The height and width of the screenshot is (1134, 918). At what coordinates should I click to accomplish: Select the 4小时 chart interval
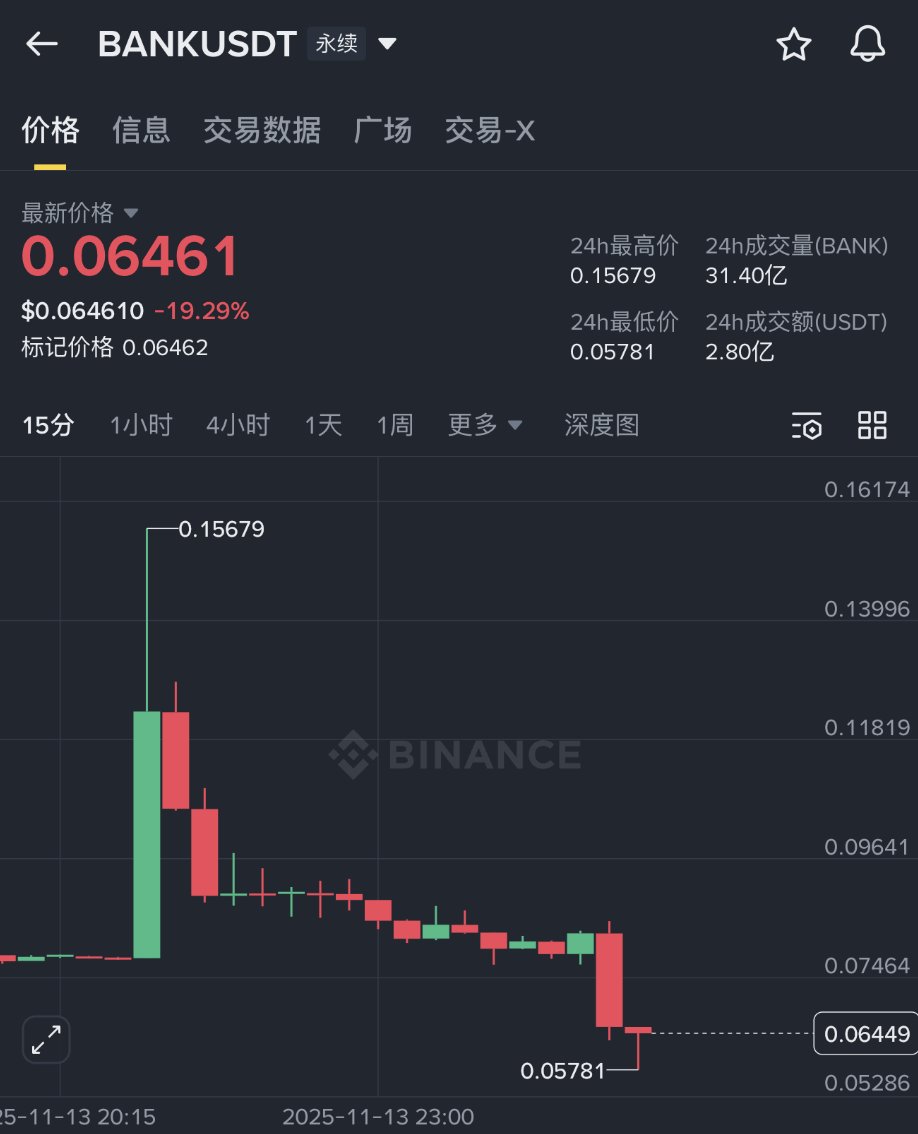(x=238, y=425)
